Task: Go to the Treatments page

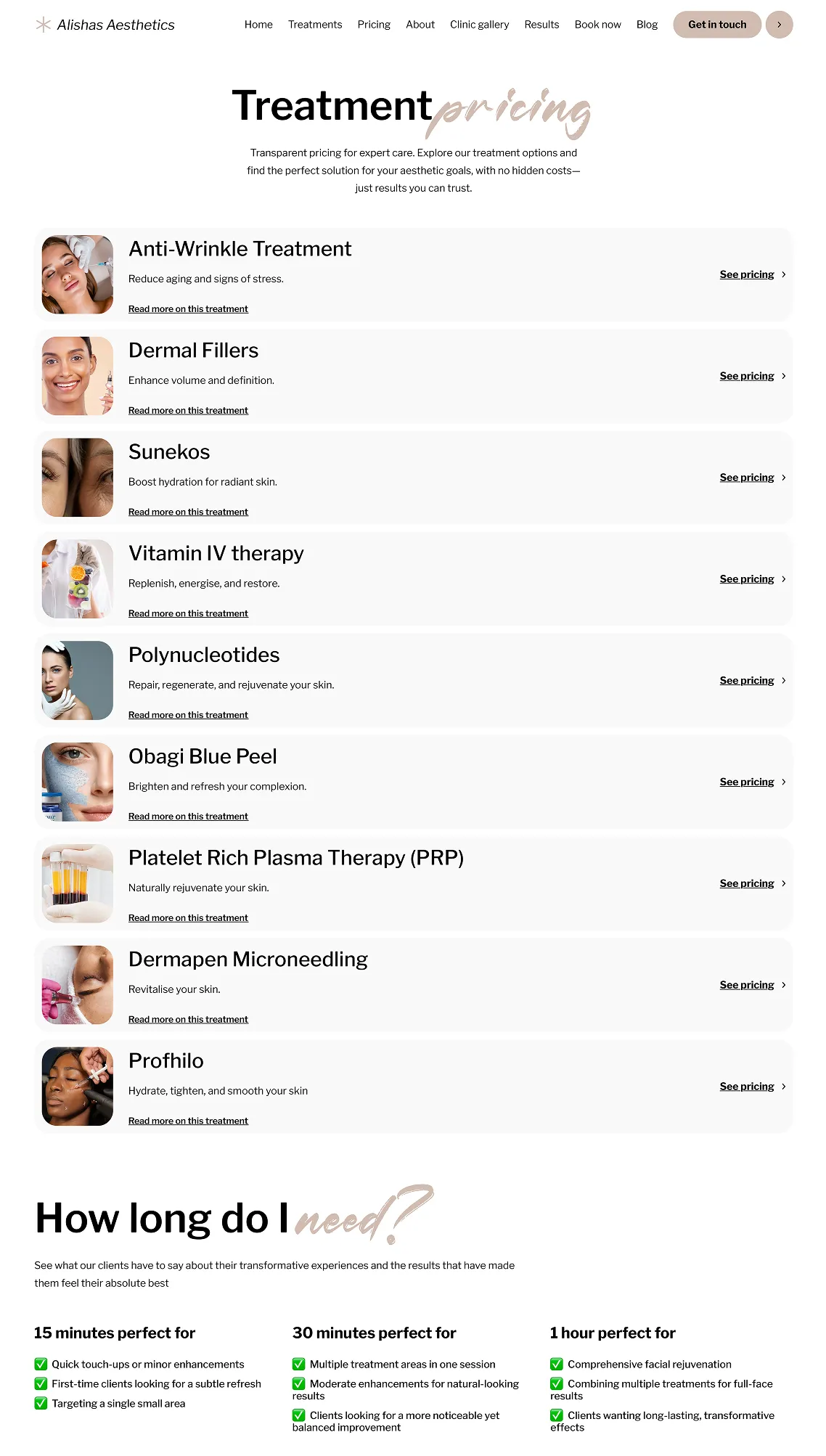Action: click(x=314, y=25)
